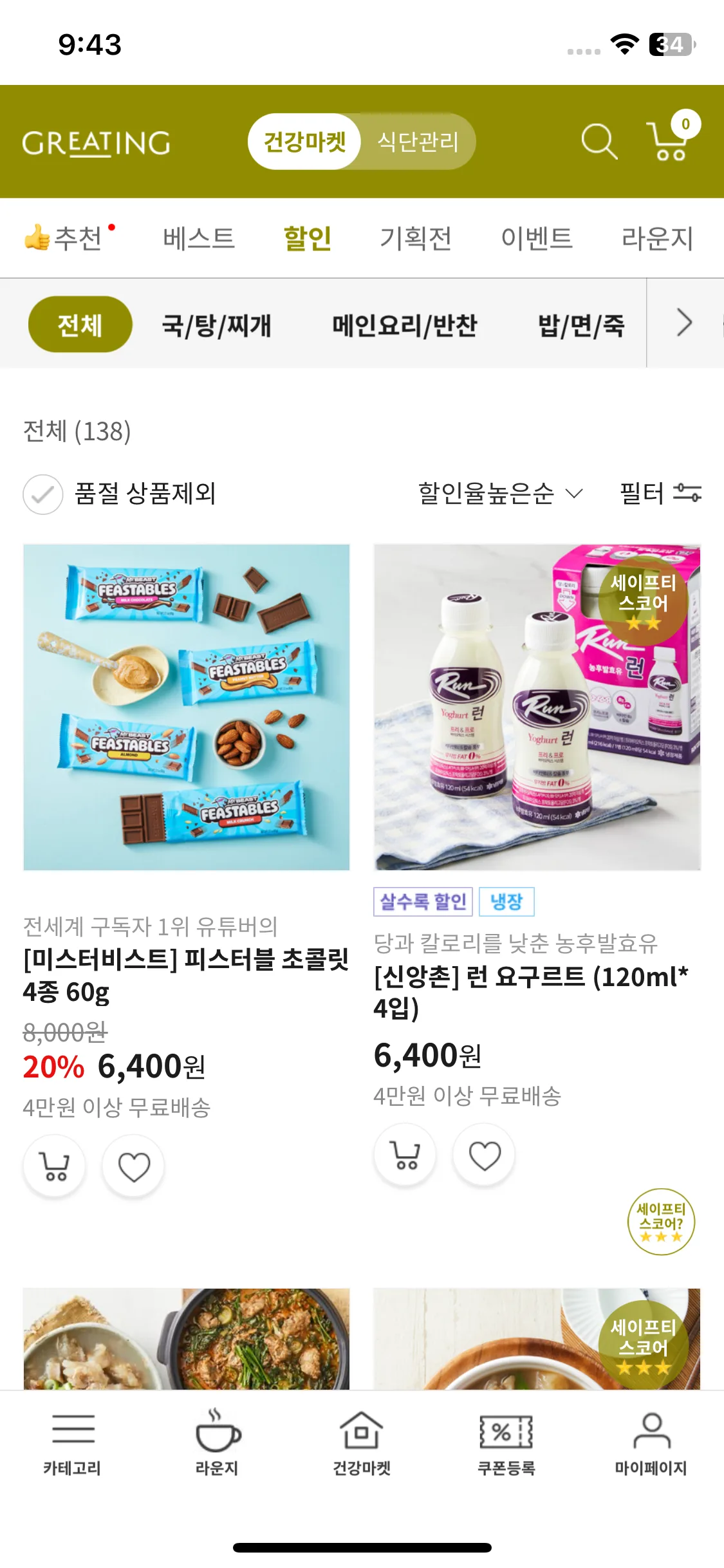
Task: Select the 밥/면/죽 category chip
Action: (580, 325)
